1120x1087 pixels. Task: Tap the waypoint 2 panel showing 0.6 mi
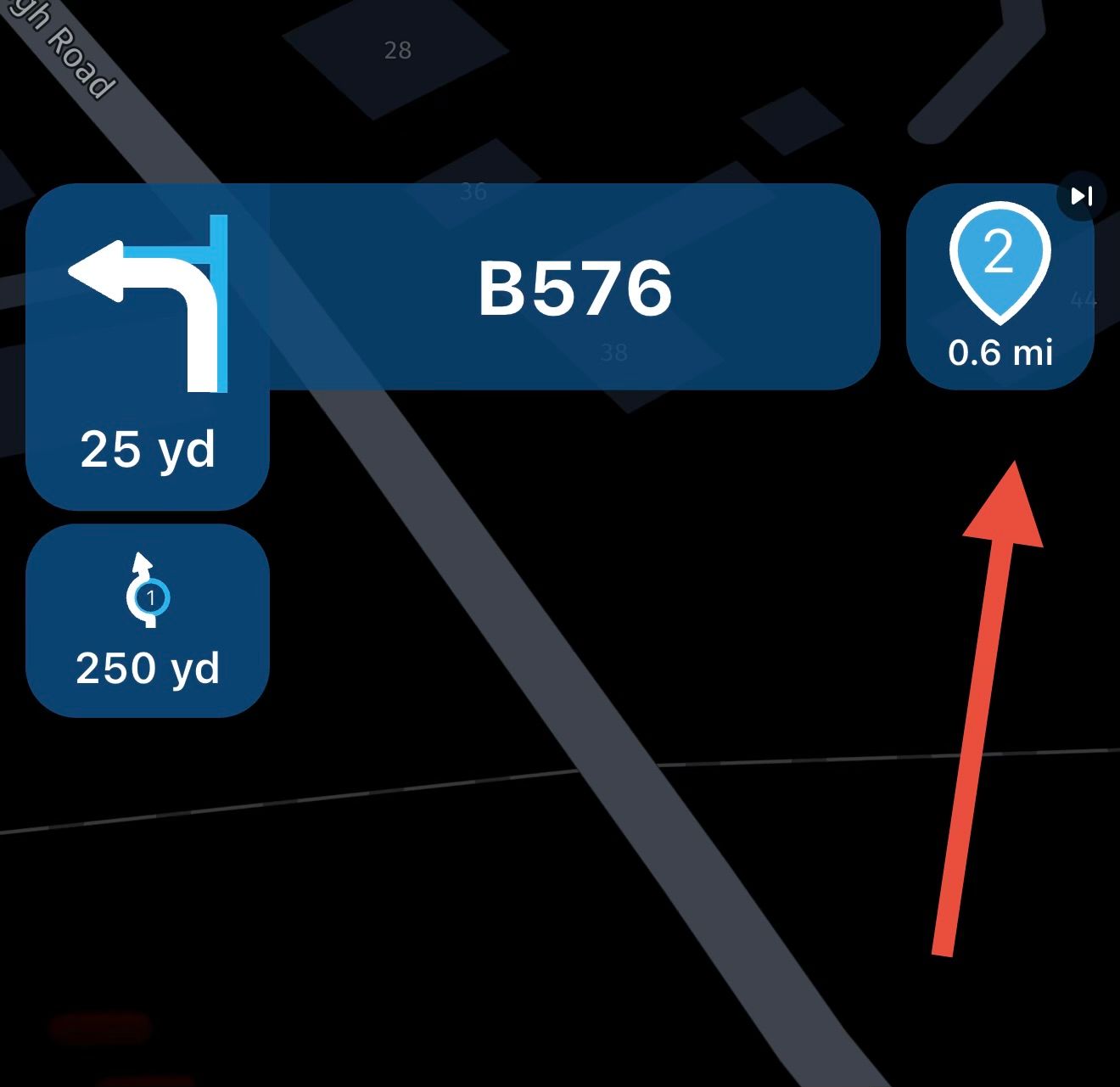click(x=1000, y=289)
